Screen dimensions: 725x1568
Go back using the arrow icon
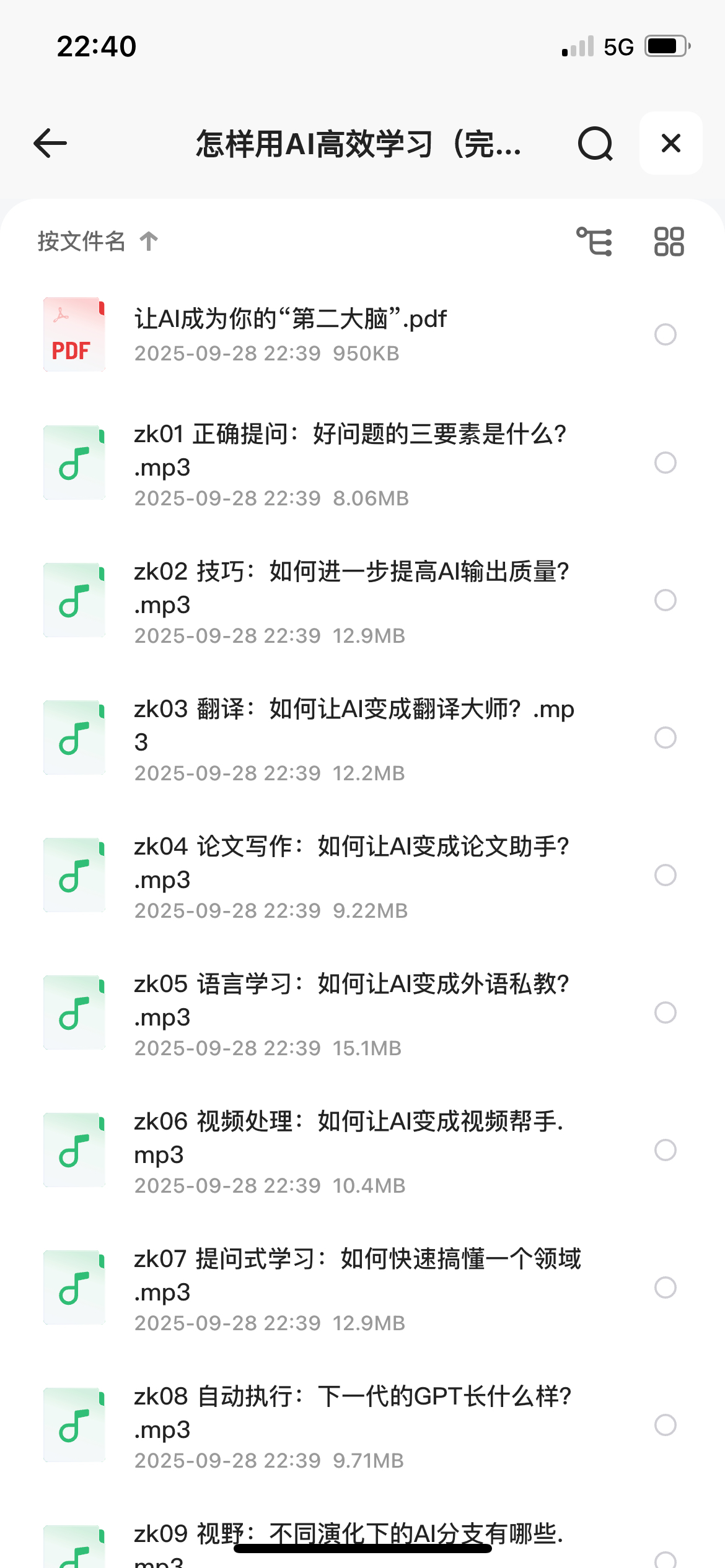pos(50,144)
